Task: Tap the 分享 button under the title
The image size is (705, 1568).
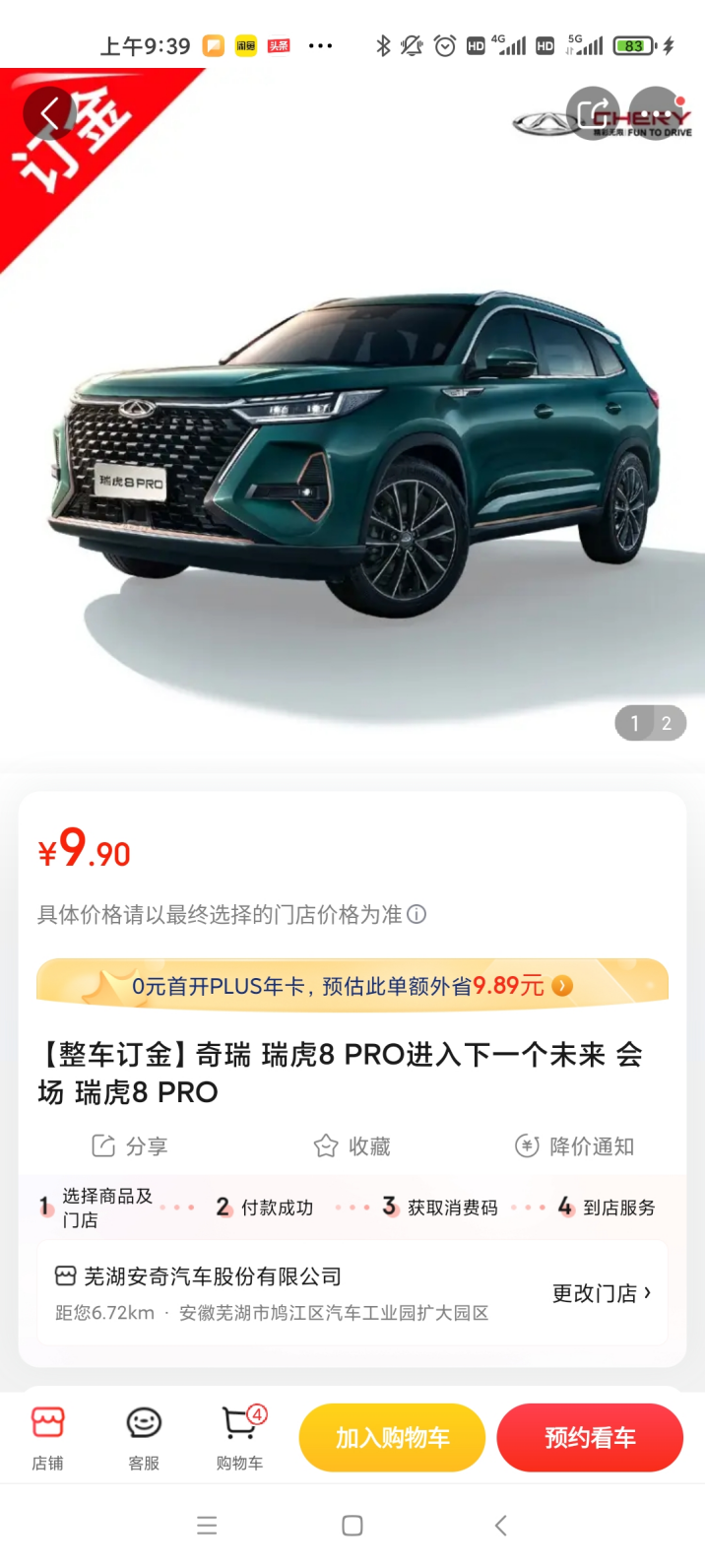Action: 130,1146
